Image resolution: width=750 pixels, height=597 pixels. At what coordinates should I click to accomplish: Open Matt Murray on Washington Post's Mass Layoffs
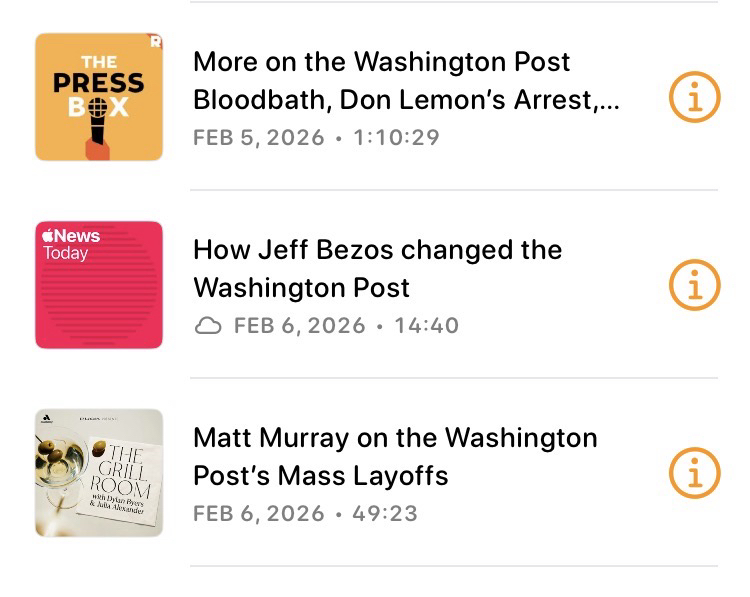tap(395, 456)
